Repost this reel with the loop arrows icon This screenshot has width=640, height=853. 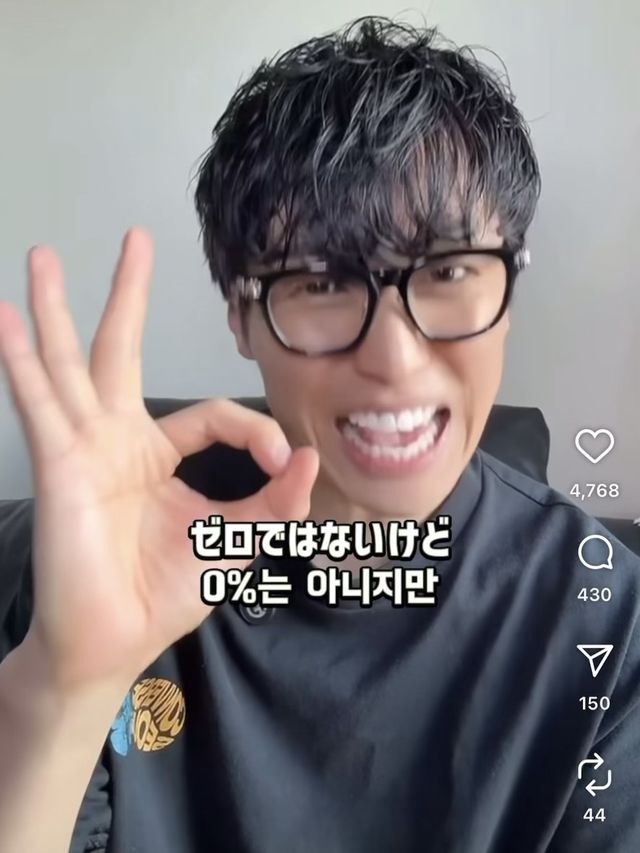pyautogui.click(x=594, y=772)
